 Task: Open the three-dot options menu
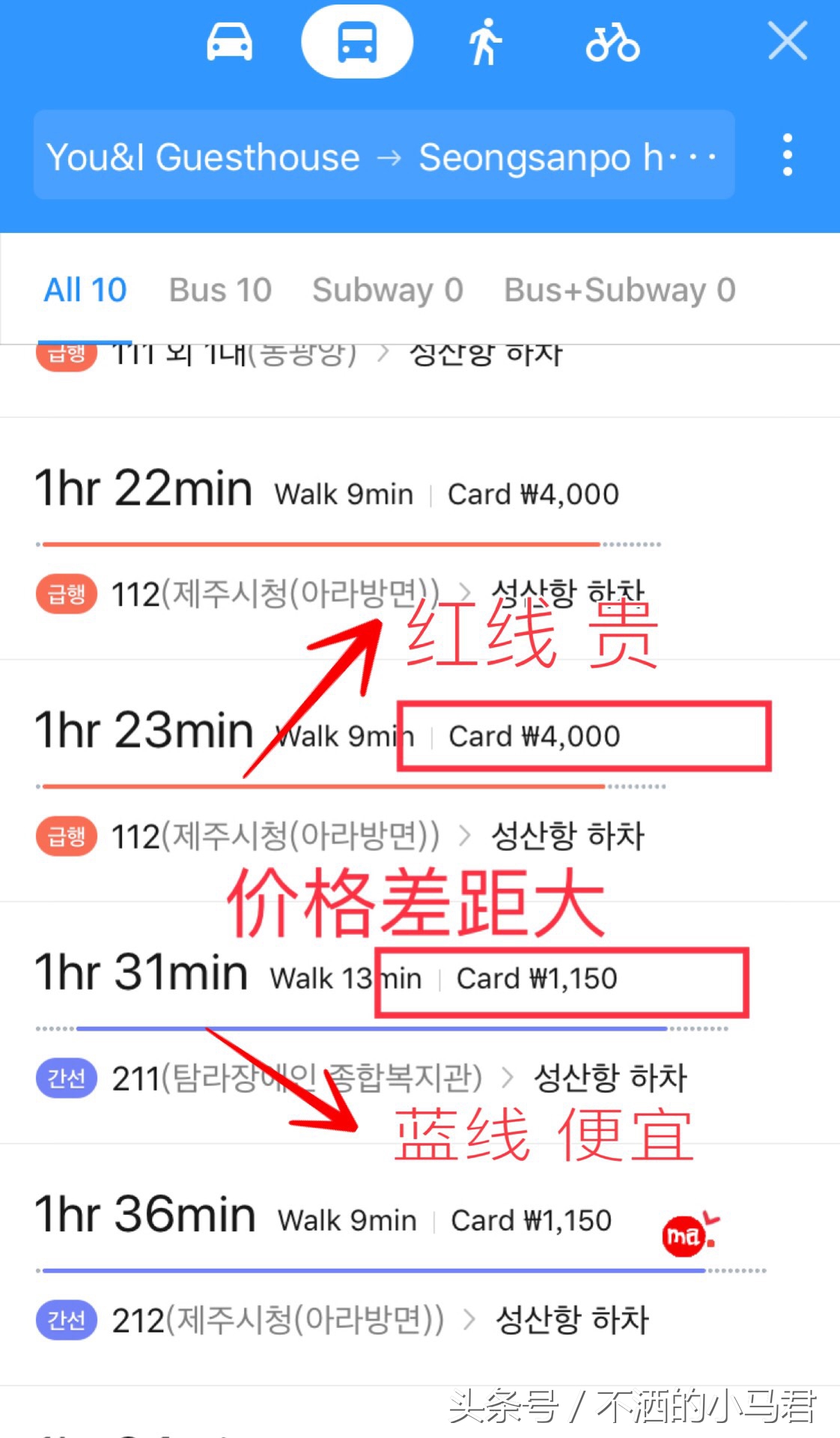(x=787, y=155)
